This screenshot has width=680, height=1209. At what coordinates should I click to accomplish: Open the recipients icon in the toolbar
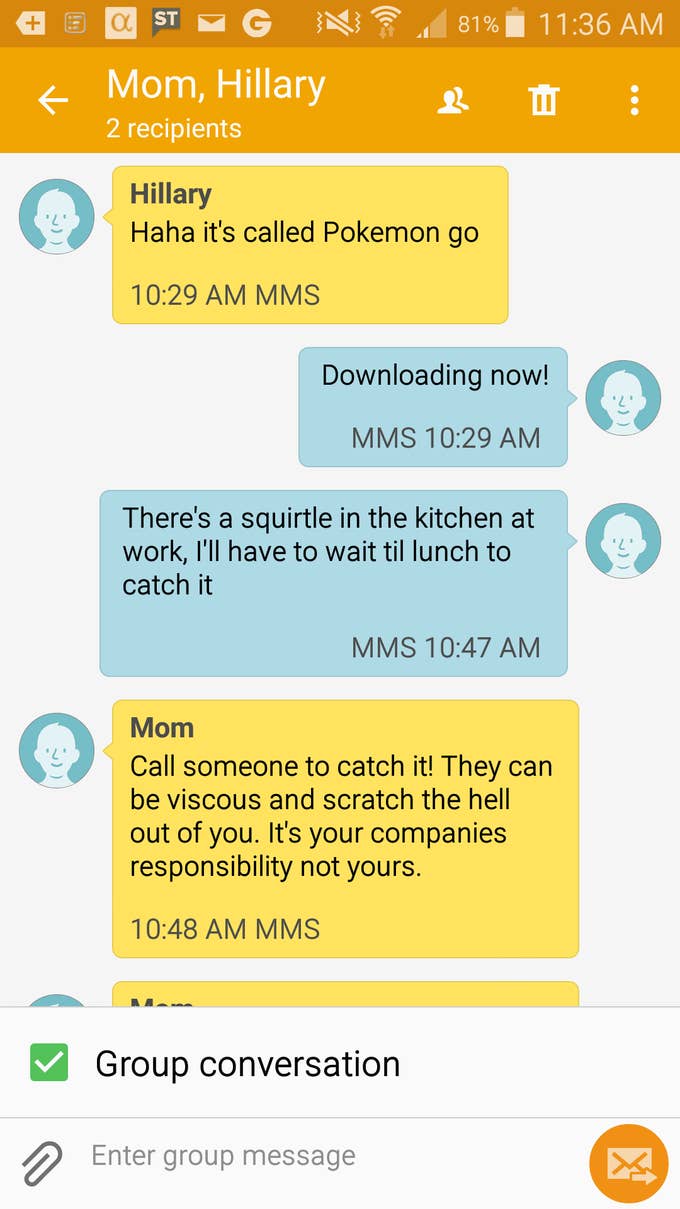[x=454, y=100]
